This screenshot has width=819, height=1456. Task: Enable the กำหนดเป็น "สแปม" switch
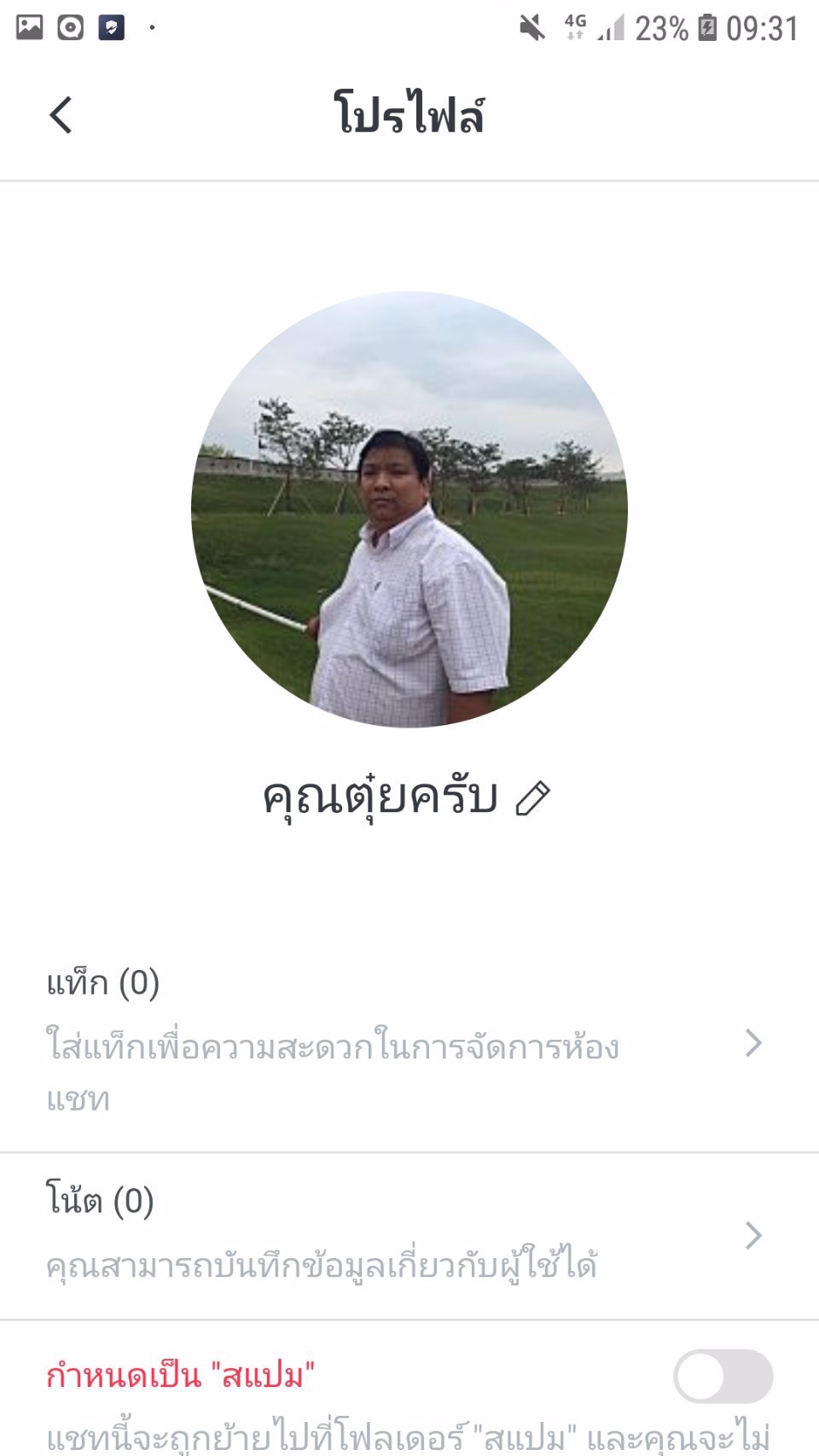coord(723,1376)
